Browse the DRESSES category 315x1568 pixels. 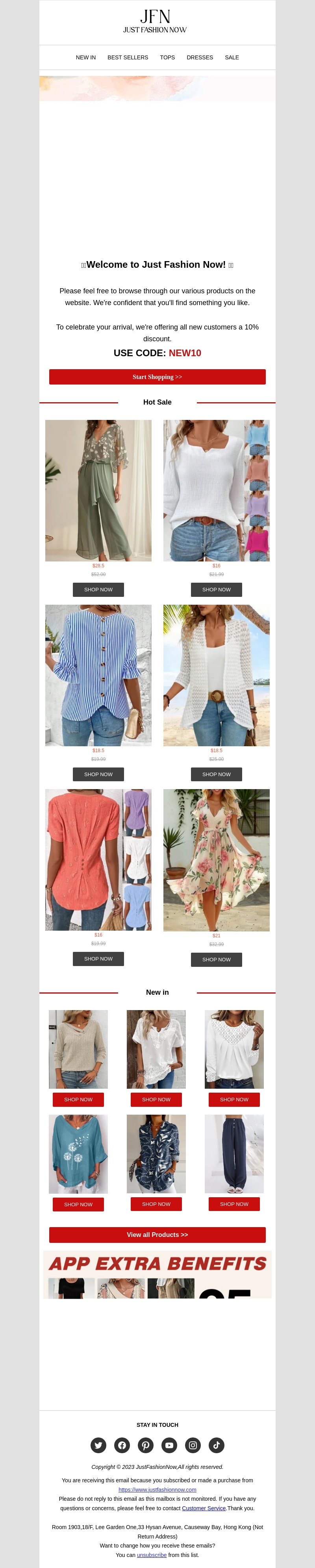[x=199, y=58]
